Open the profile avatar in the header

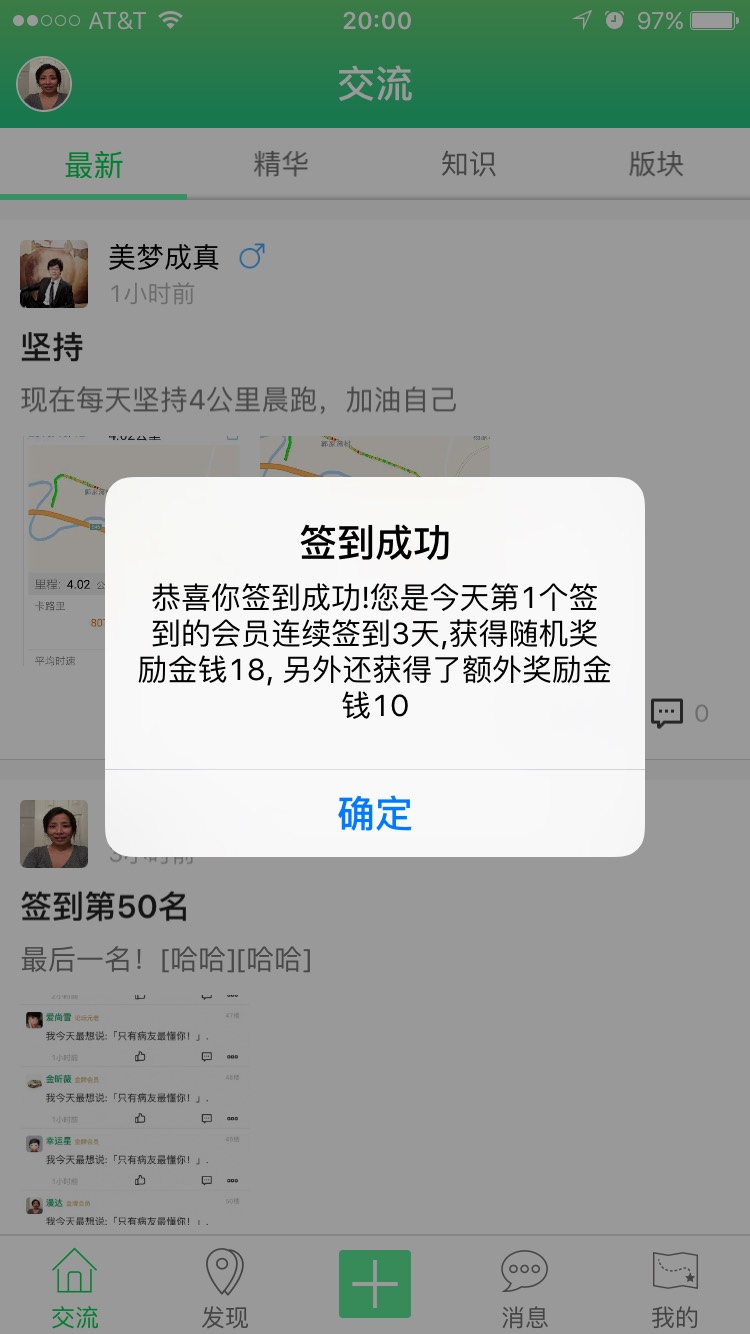coord(44,84)
